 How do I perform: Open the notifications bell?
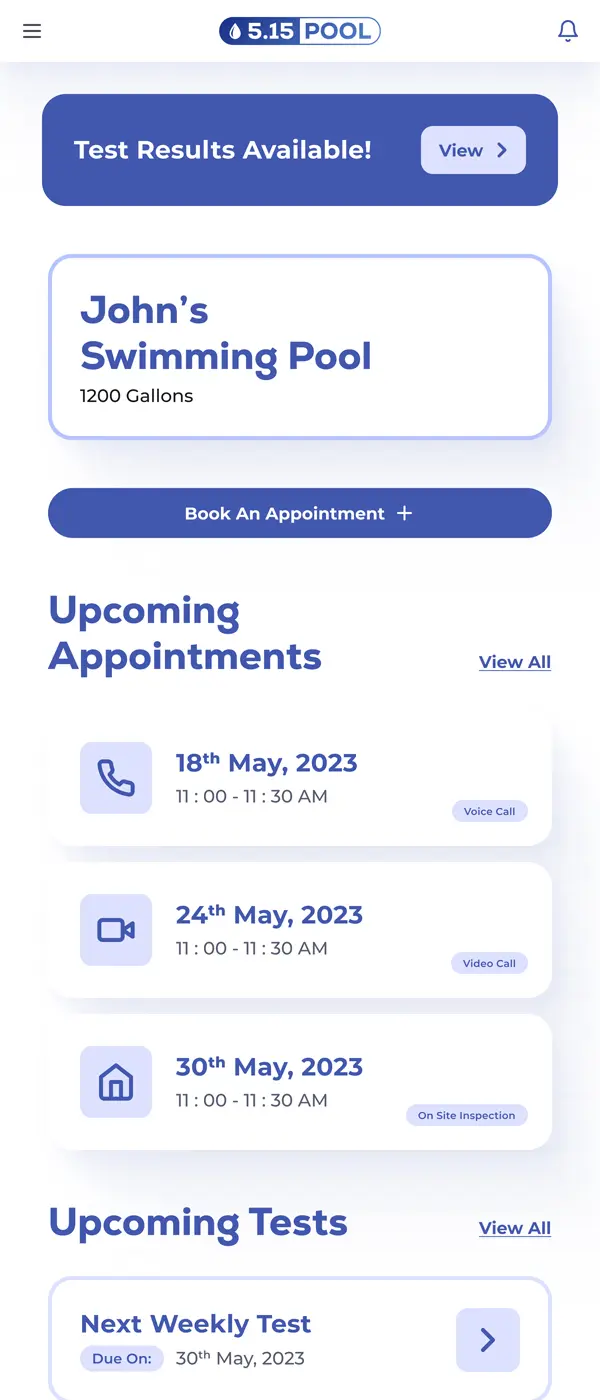[x=567, y=31]
